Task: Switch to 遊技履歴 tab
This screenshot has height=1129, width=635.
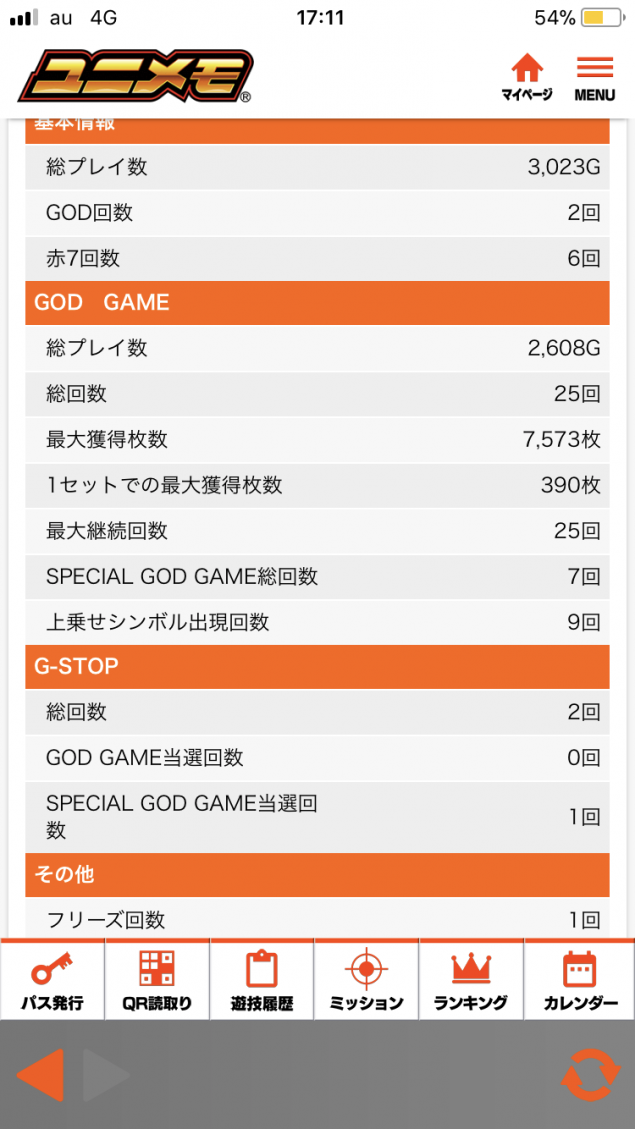Action: pyautogui.click(x=261, y=980)
